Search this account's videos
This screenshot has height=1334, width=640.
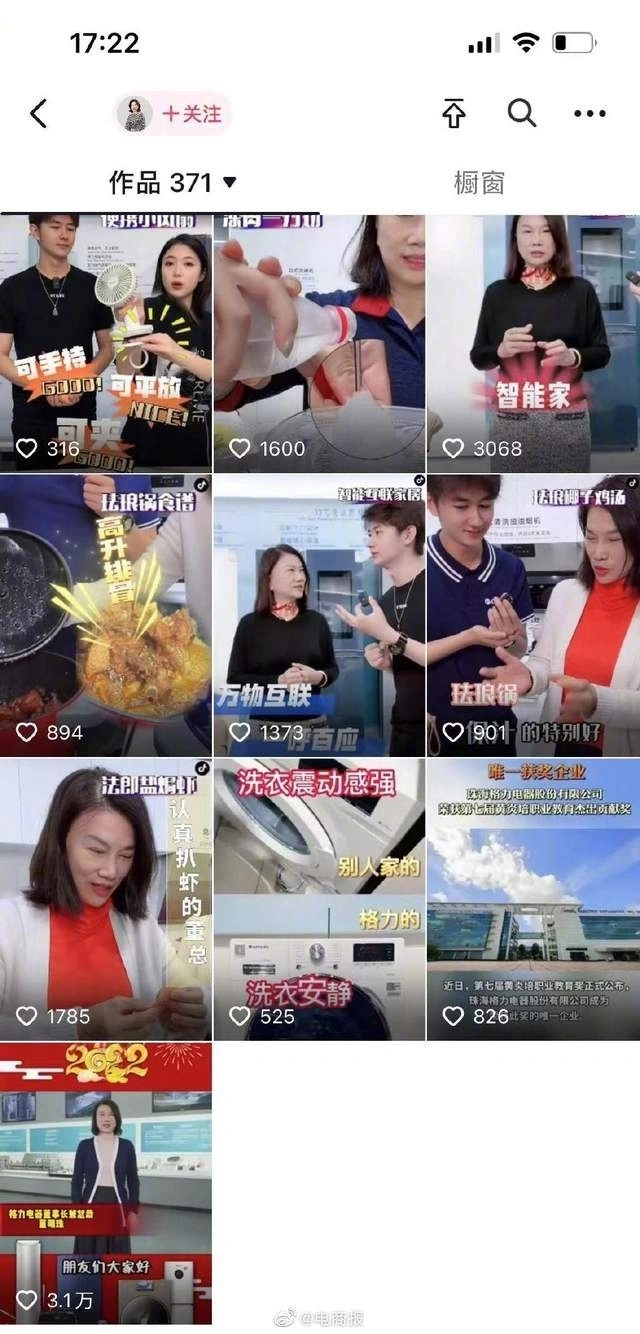(522, 114)
